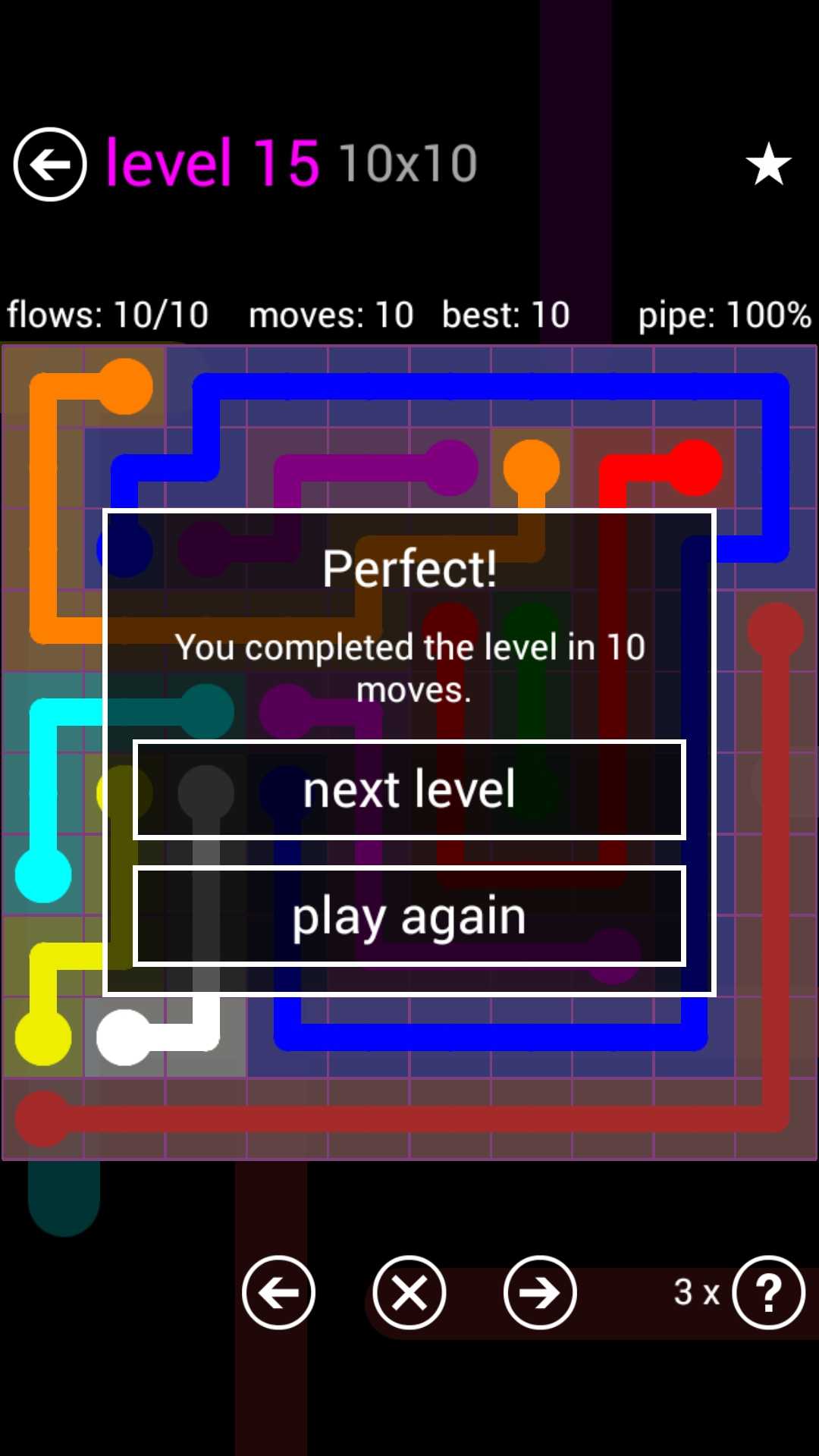Play this level again
819x1456 pixels.
(409, 916)
